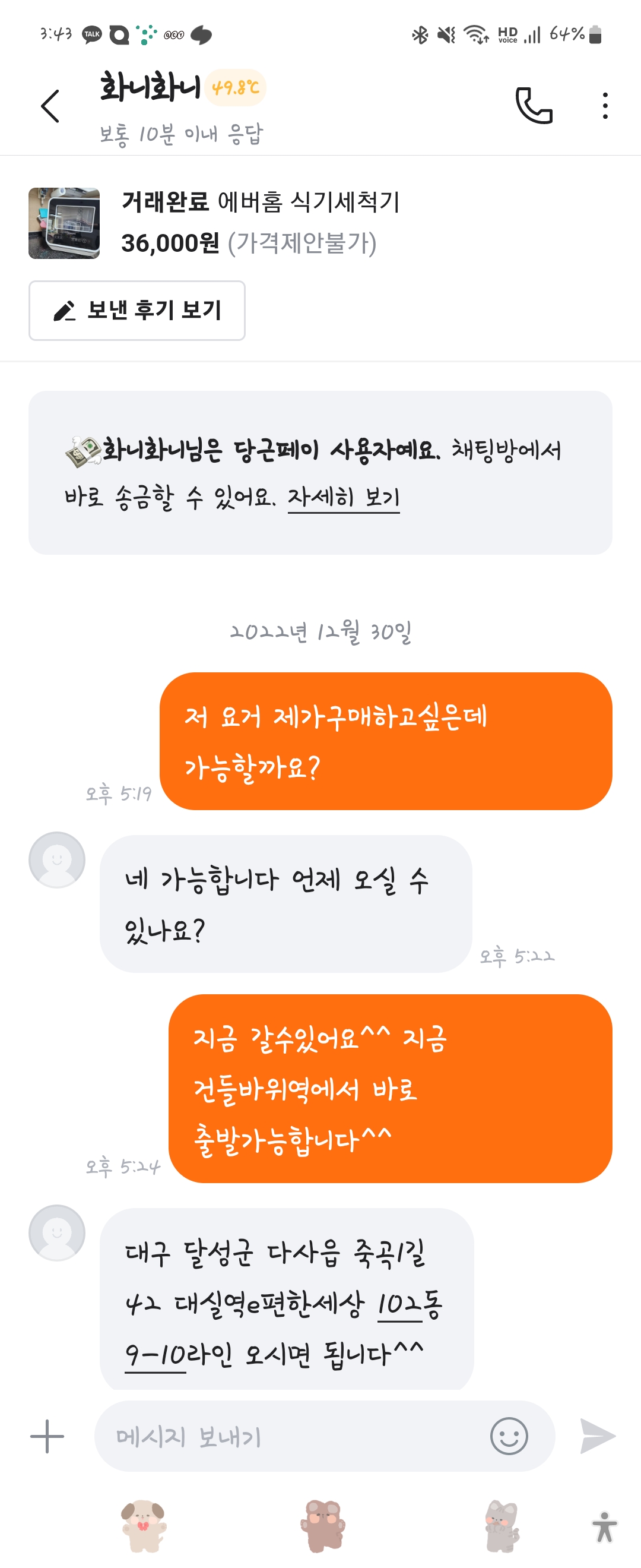Focus the 메시지 보내기 input field
Viewport: 641px width, 1568px height.
coord(292,1437)
